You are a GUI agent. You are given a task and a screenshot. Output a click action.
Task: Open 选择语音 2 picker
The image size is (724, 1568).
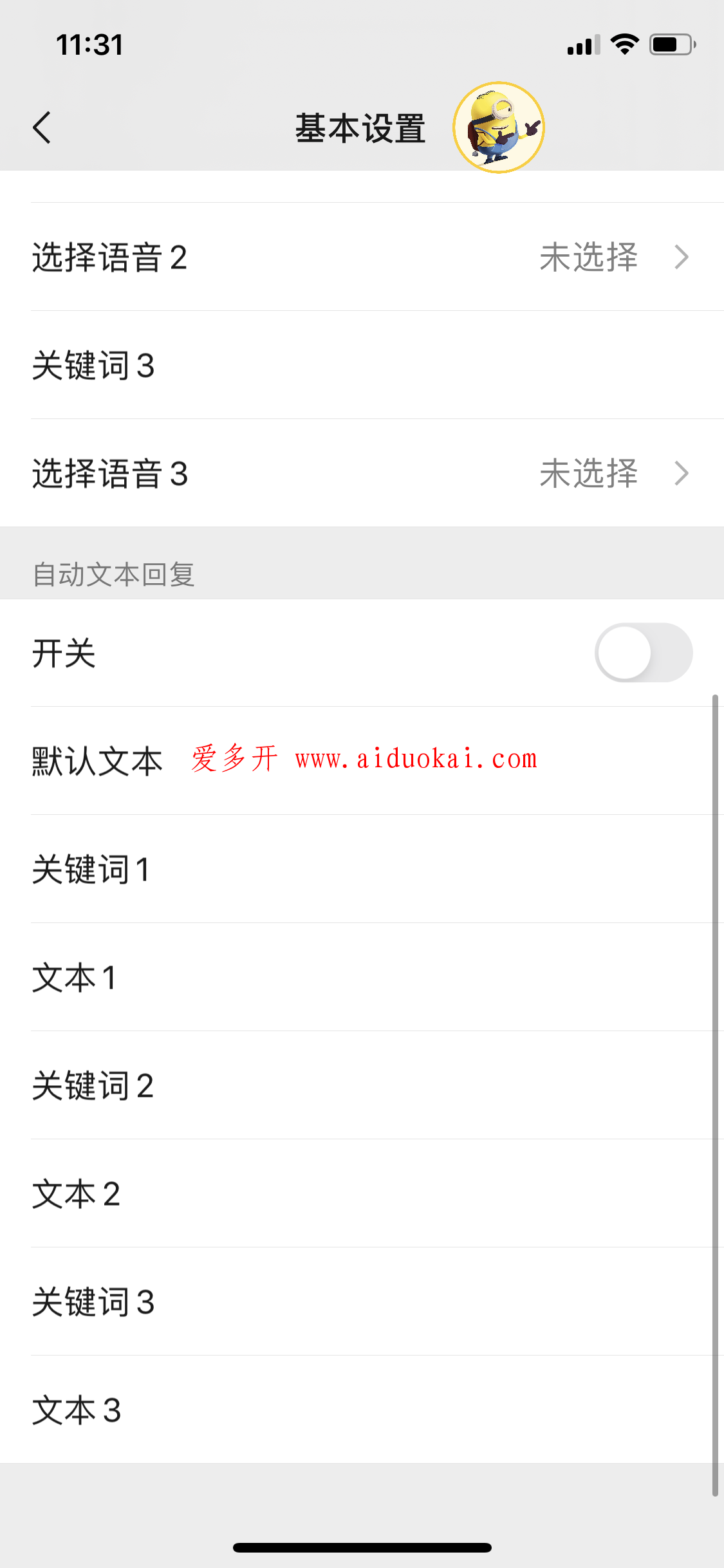point(362,257)
